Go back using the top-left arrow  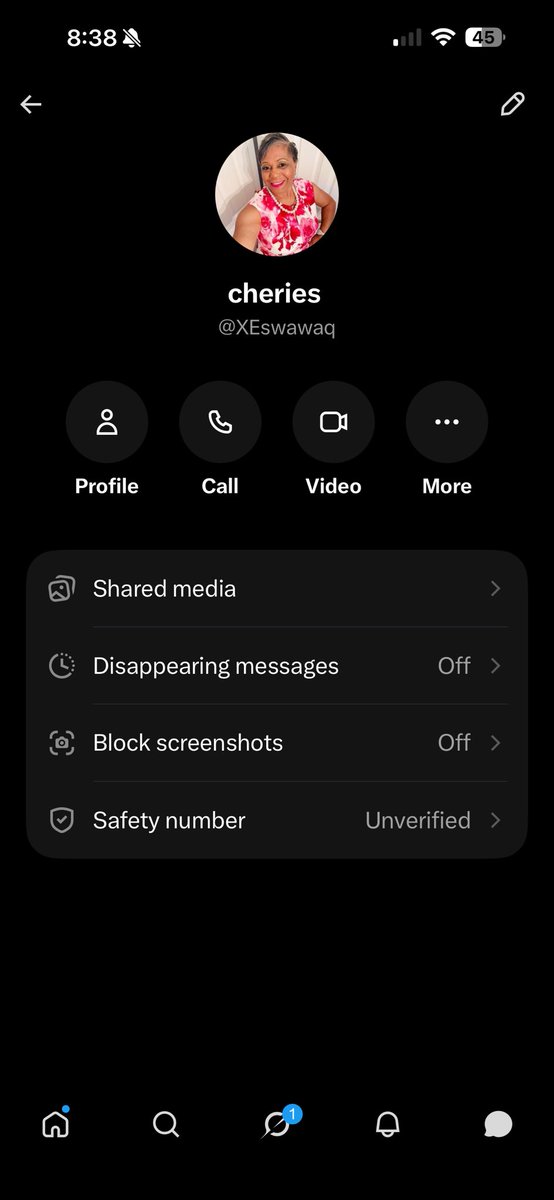point(31,104)
